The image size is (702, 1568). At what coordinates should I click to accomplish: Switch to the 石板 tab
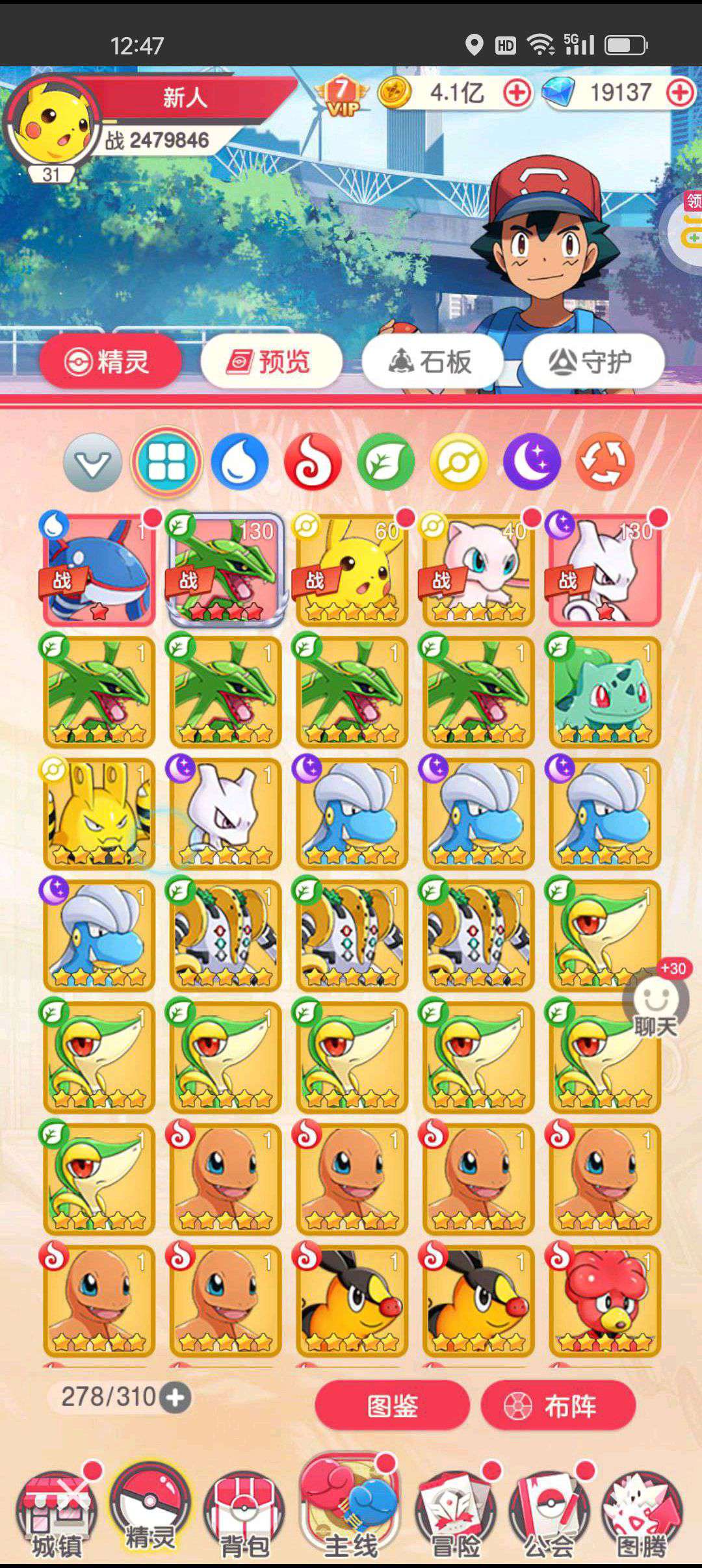[432, 361]
